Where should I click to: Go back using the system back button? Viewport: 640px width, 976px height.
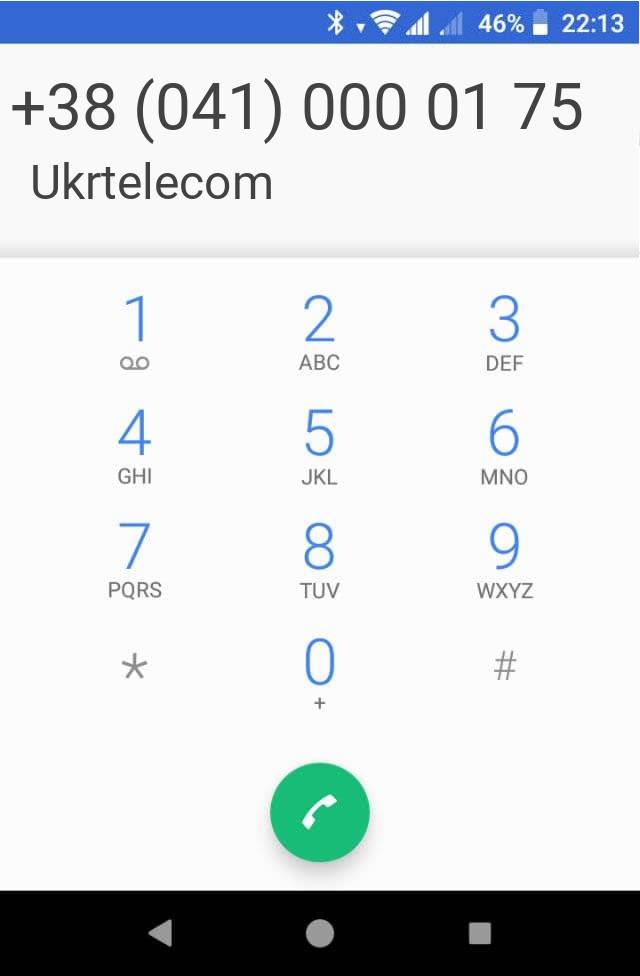click(x=159, y=933)
